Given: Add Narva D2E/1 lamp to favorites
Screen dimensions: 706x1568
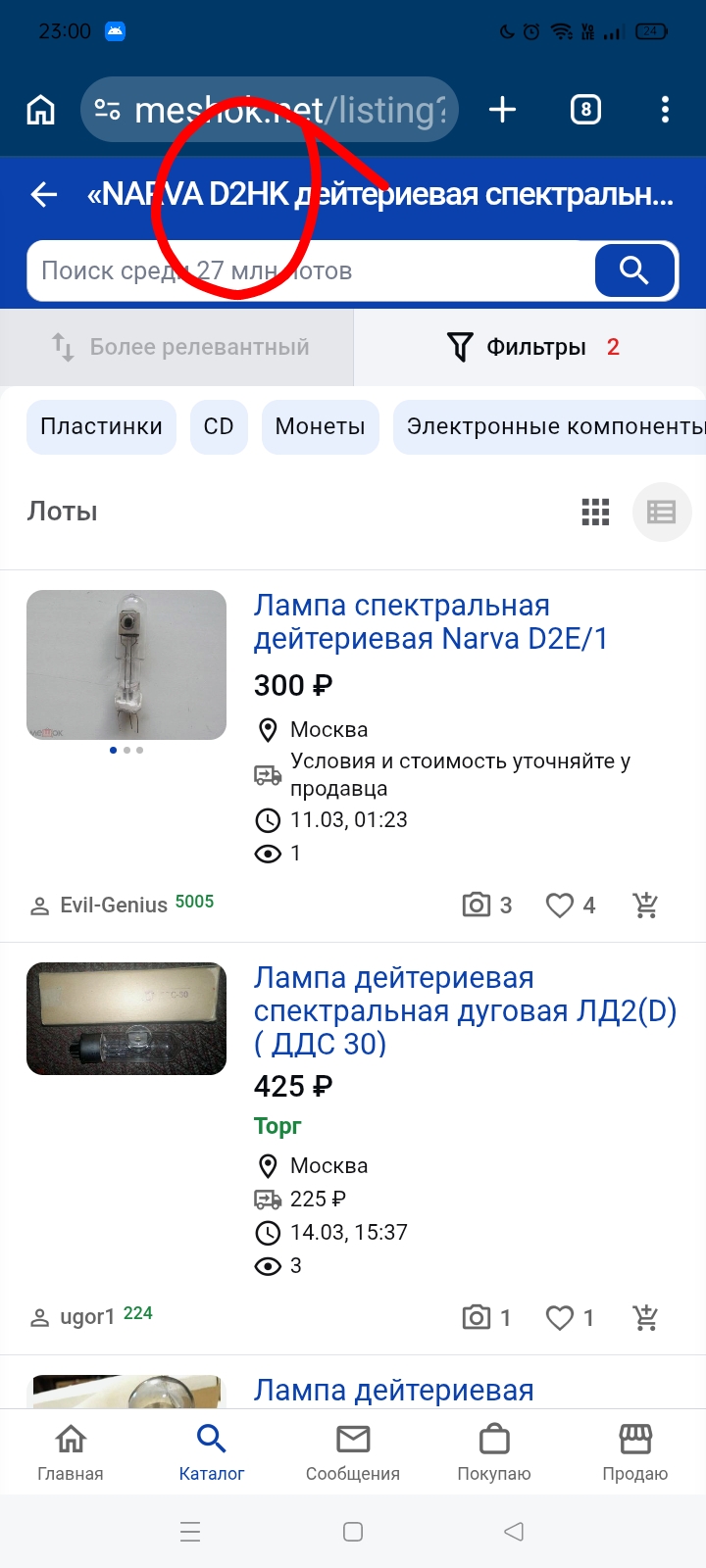Looking at the screenshot, I should point(560,906).
